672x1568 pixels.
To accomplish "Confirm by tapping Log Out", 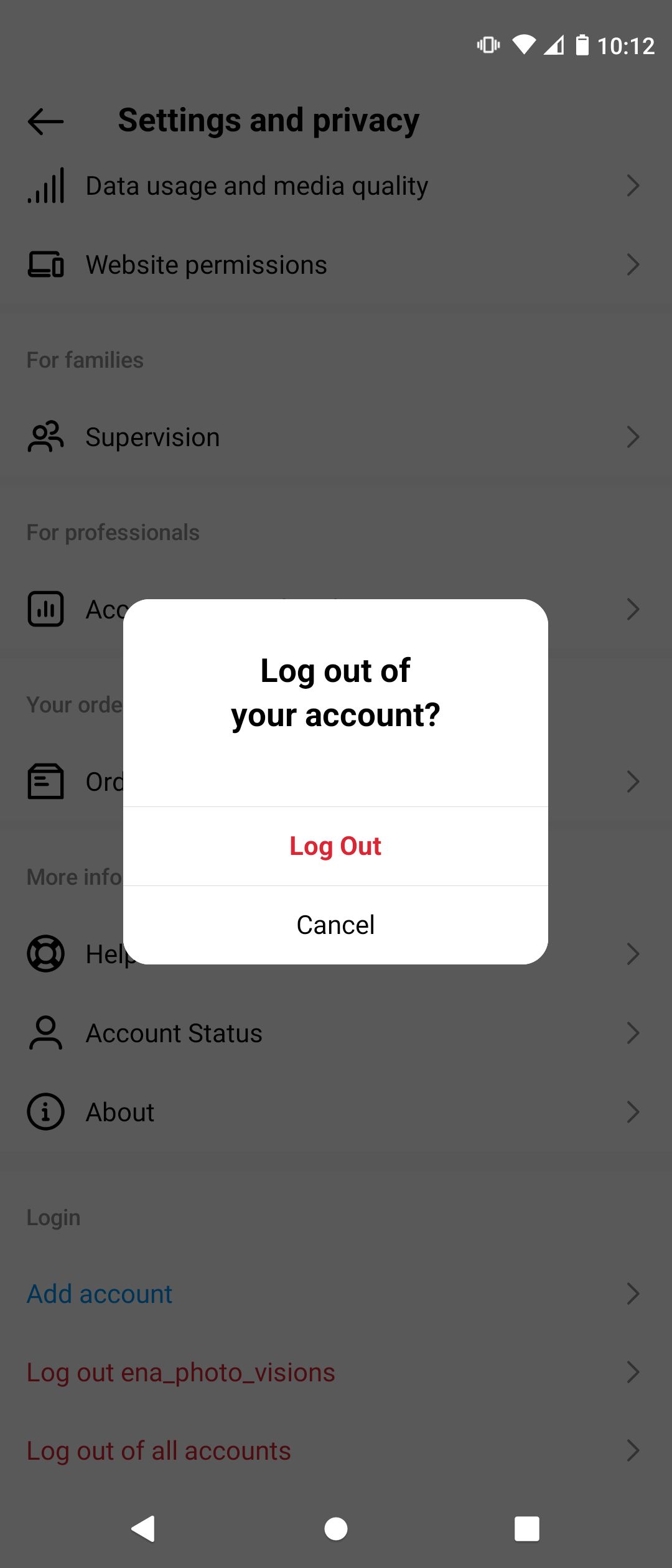I will point(335,845).
